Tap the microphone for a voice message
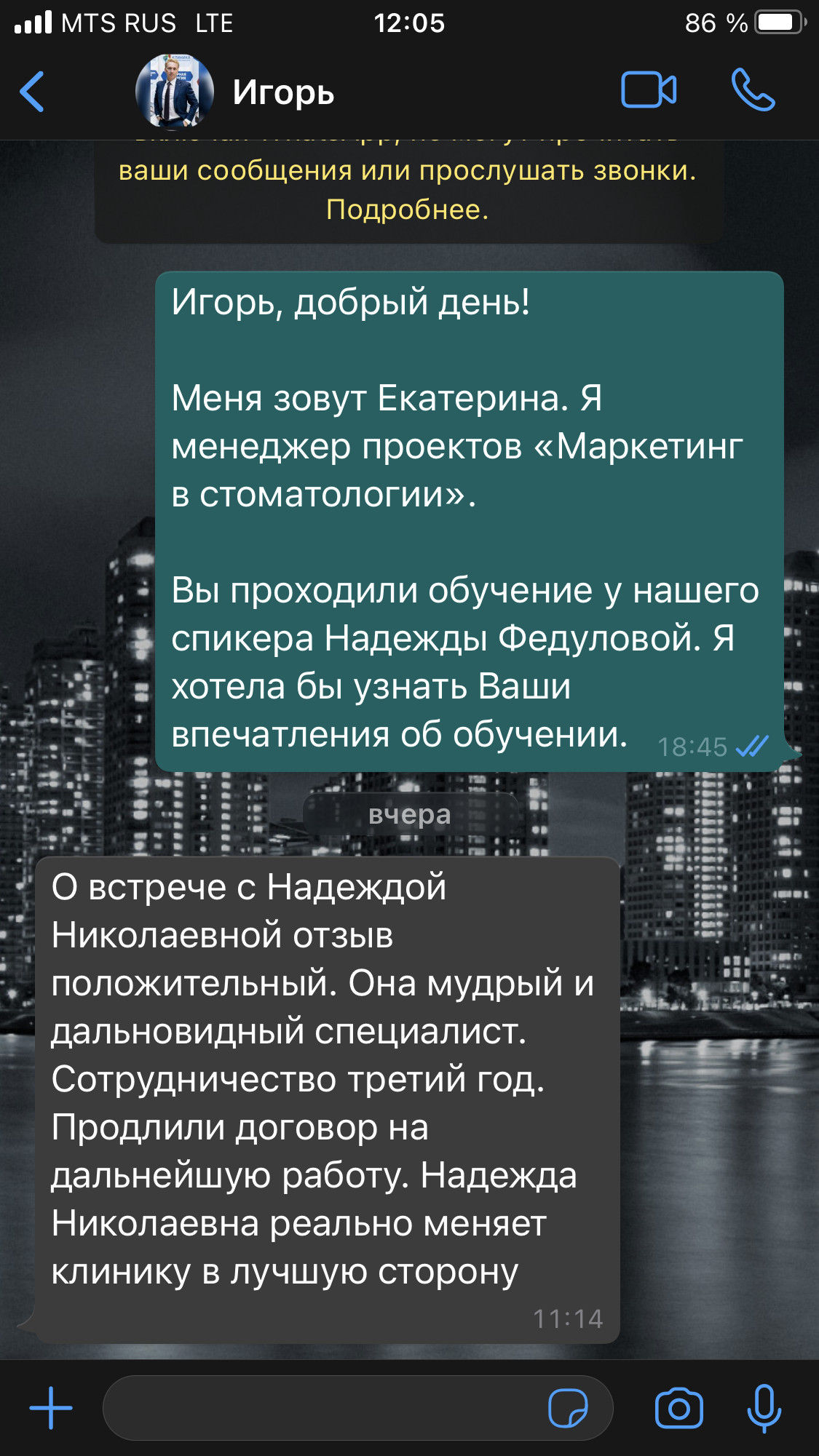This screenshot has width=819, height=1456. [764, 1408]
